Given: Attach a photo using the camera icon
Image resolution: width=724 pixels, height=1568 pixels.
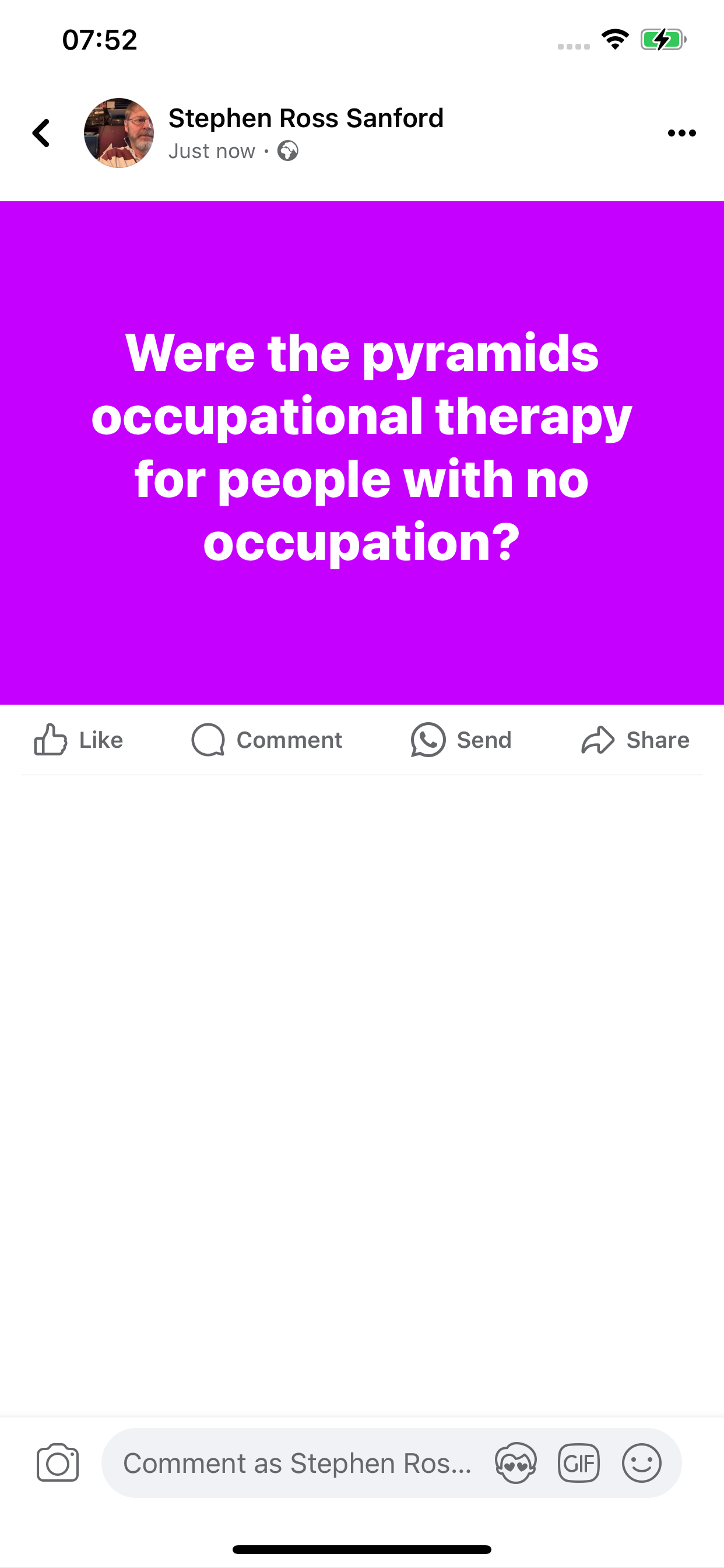Looking at the screenshot, I should (x=58, y=1462).
